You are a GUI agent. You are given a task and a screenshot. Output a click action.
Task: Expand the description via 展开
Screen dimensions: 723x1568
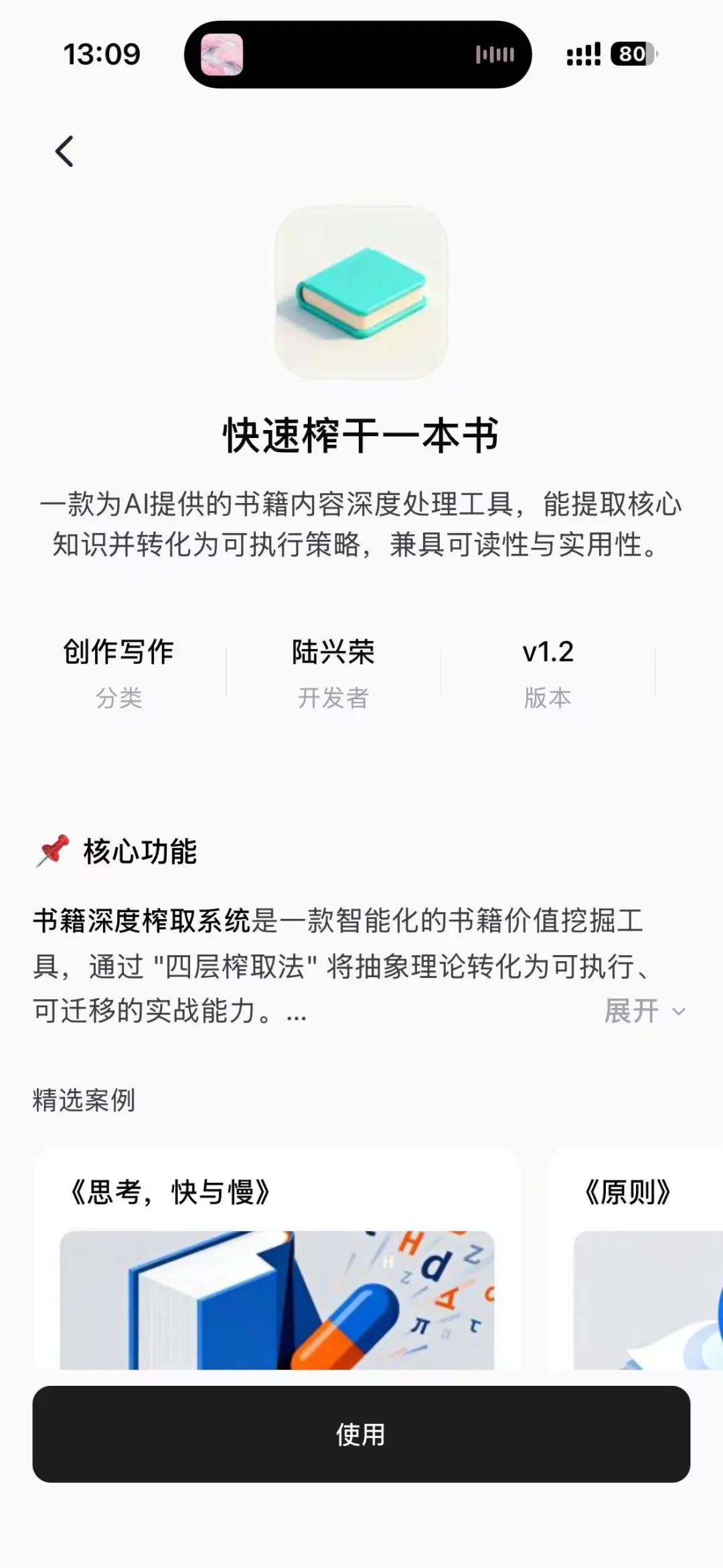pos(630,1011)
